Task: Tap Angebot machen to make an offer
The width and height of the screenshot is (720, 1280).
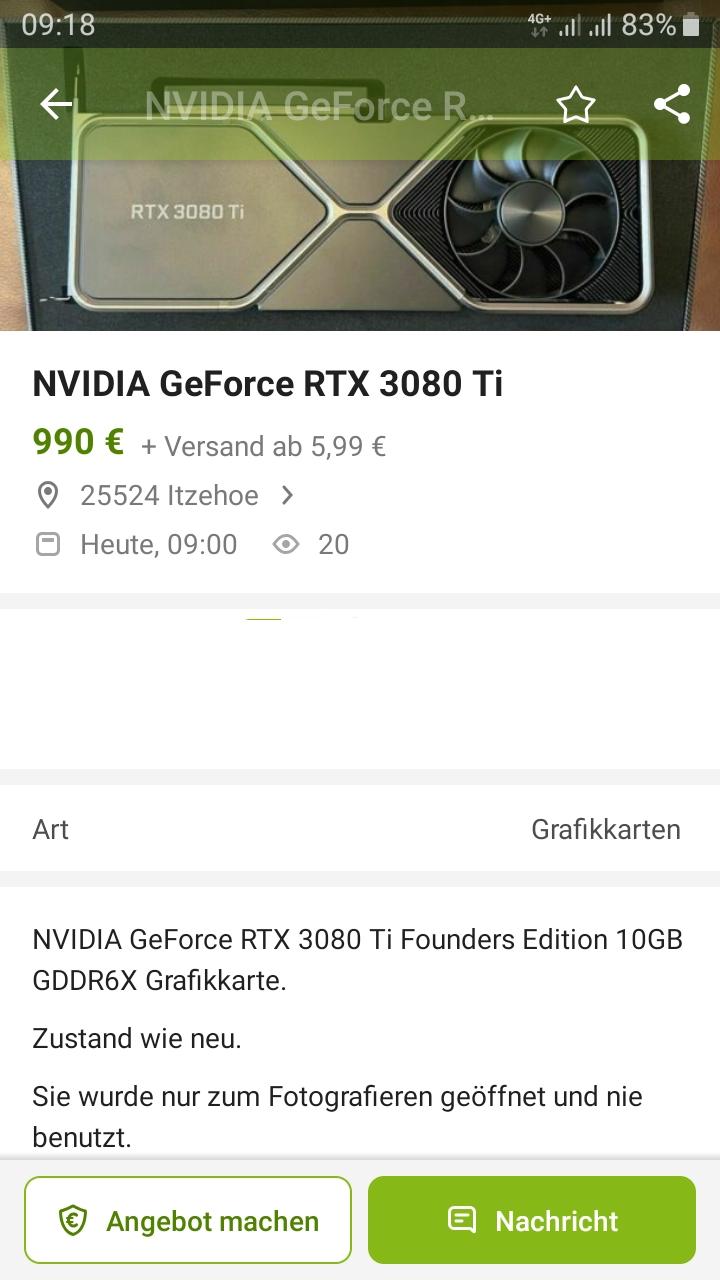Action: pos(188,1220)
